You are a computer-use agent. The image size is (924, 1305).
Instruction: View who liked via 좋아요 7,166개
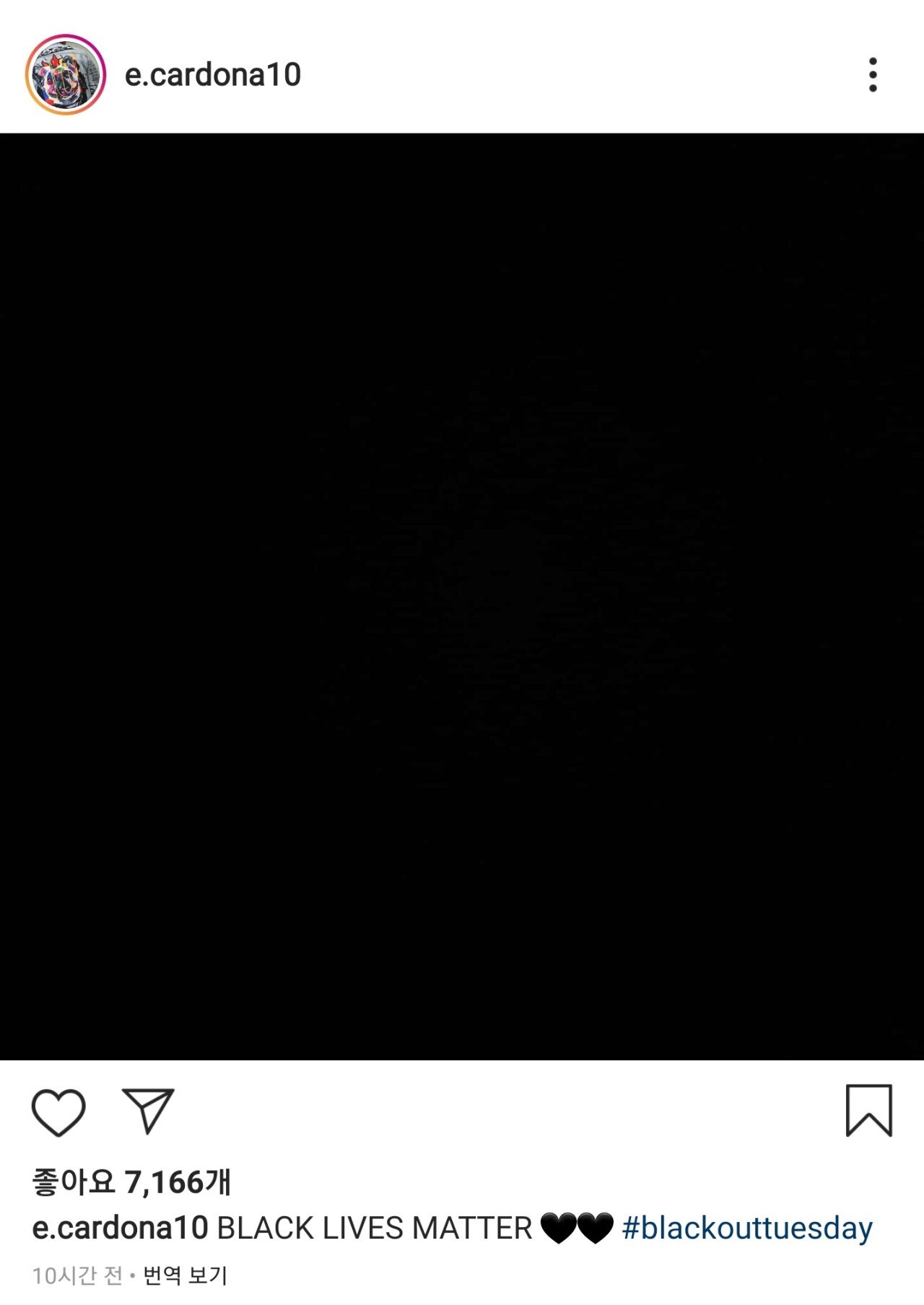click(131, 1182)
